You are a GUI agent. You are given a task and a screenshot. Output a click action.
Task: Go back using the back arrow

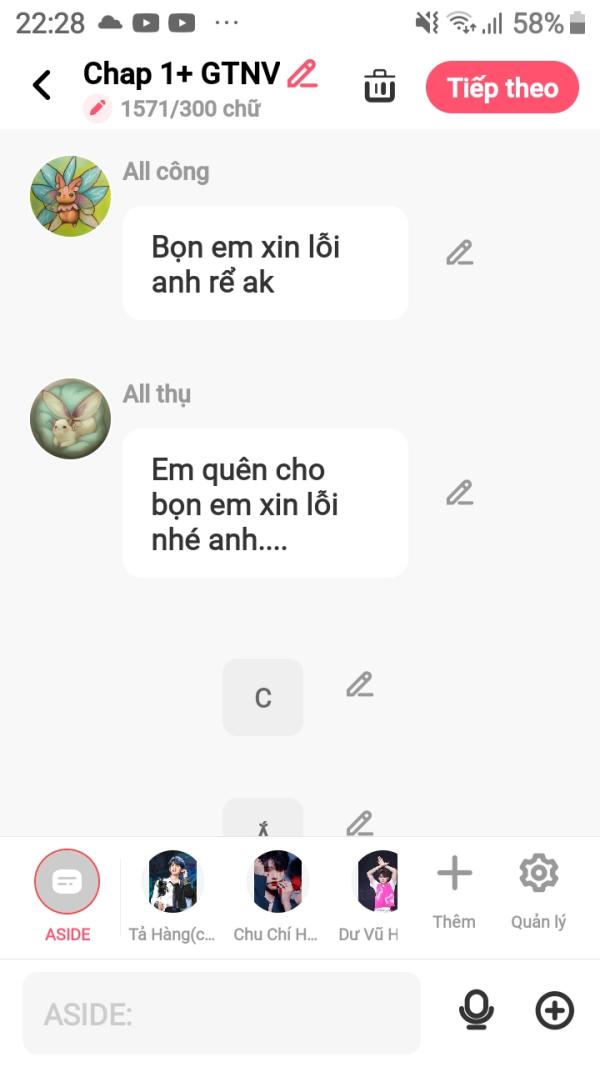(41, 86)
